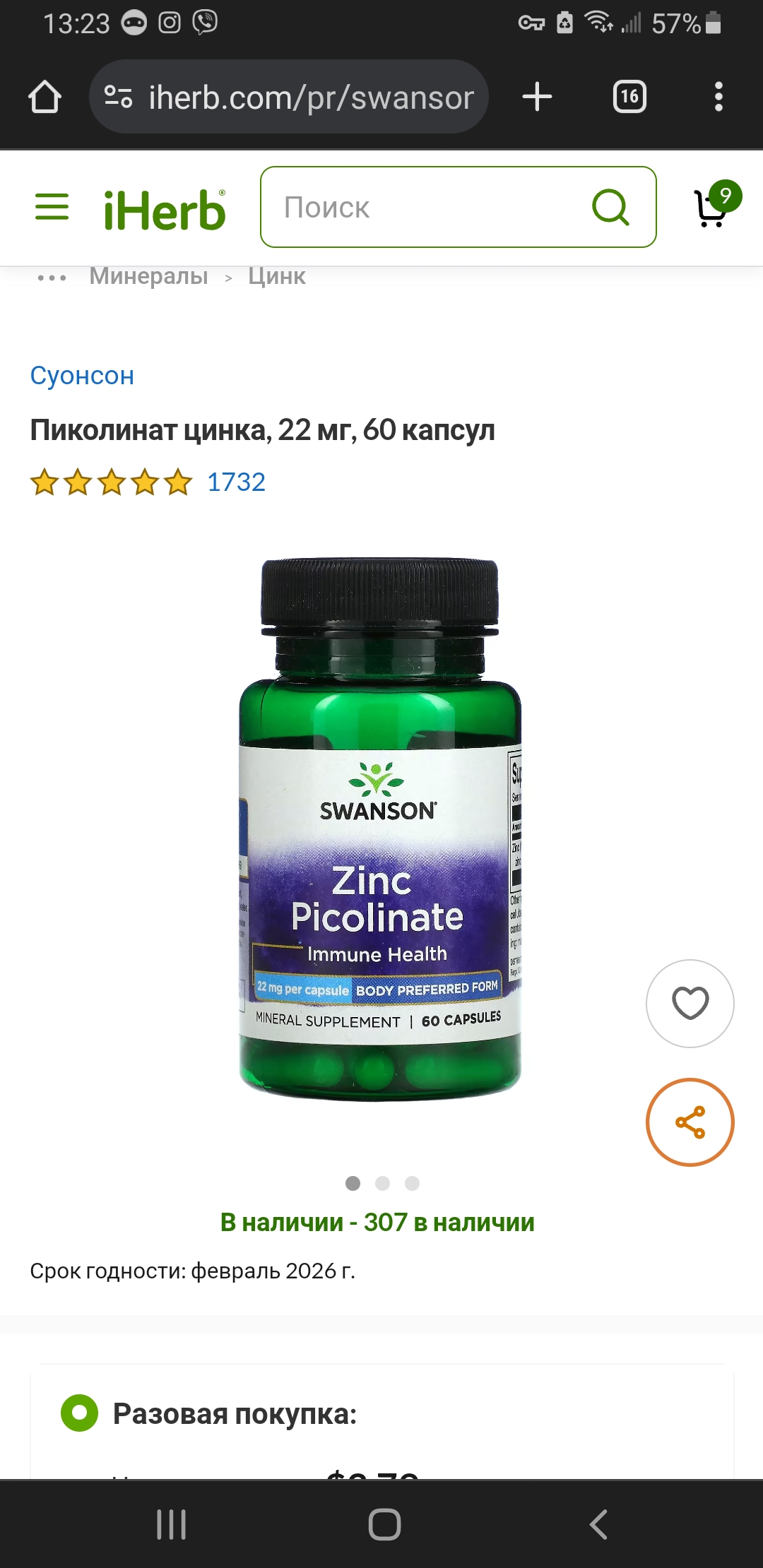Open the Суонсон brand page

coord(82,376)
